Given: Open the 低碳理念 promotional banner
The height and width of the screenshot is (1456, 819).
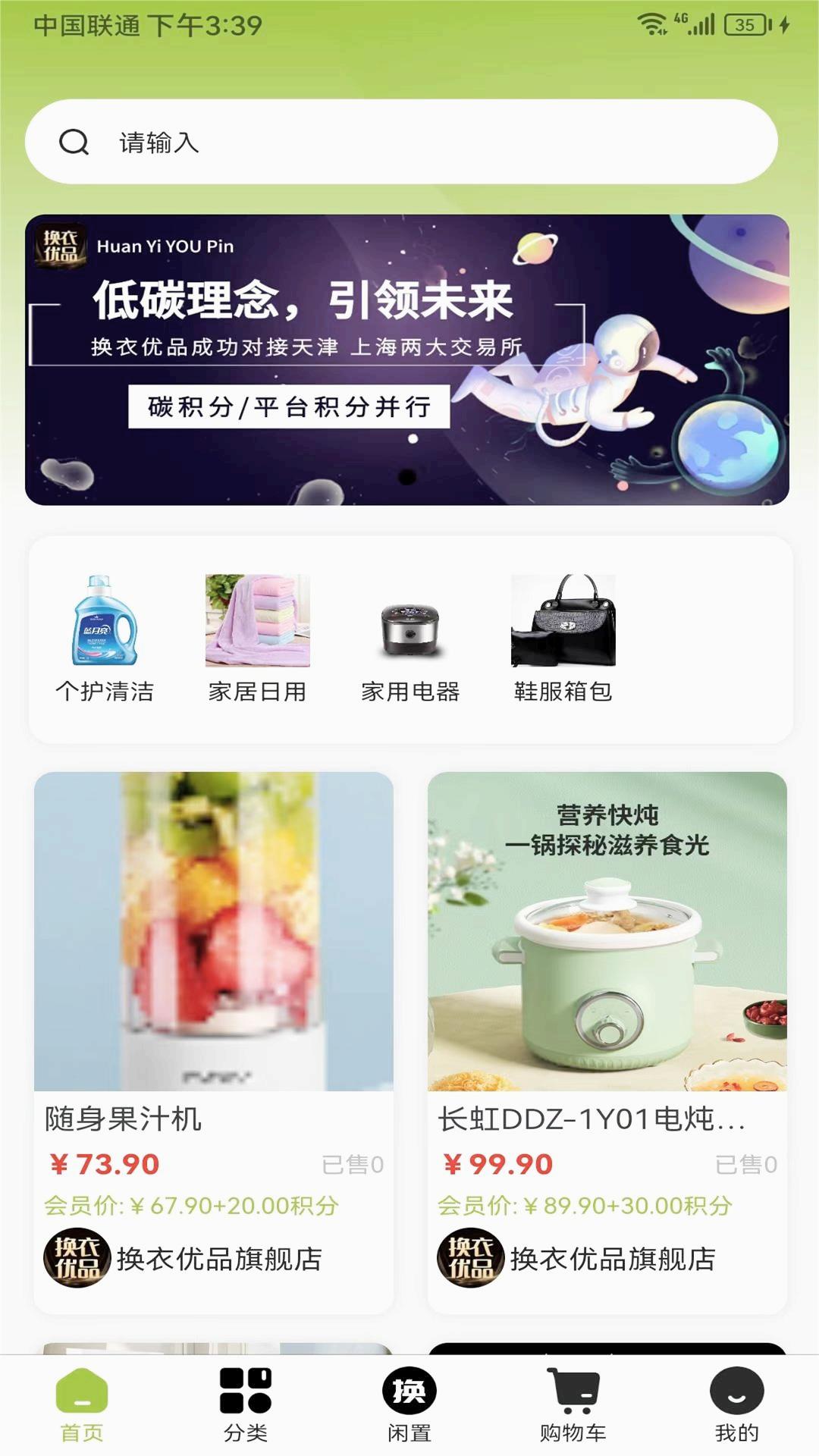Looking at the screenshot, I should pyautogui.click(x=407, y=359).
